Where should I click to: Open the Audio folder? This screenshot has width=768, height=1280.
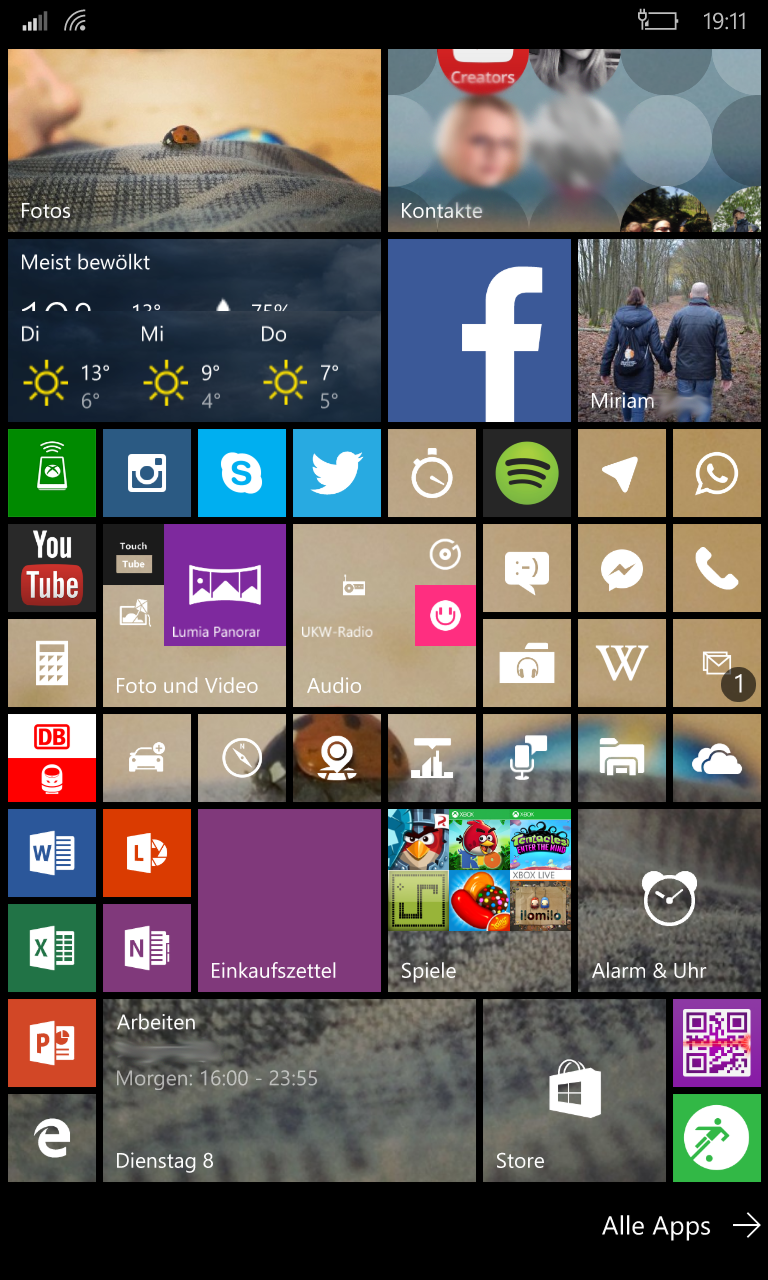click(x=384, y=615)
